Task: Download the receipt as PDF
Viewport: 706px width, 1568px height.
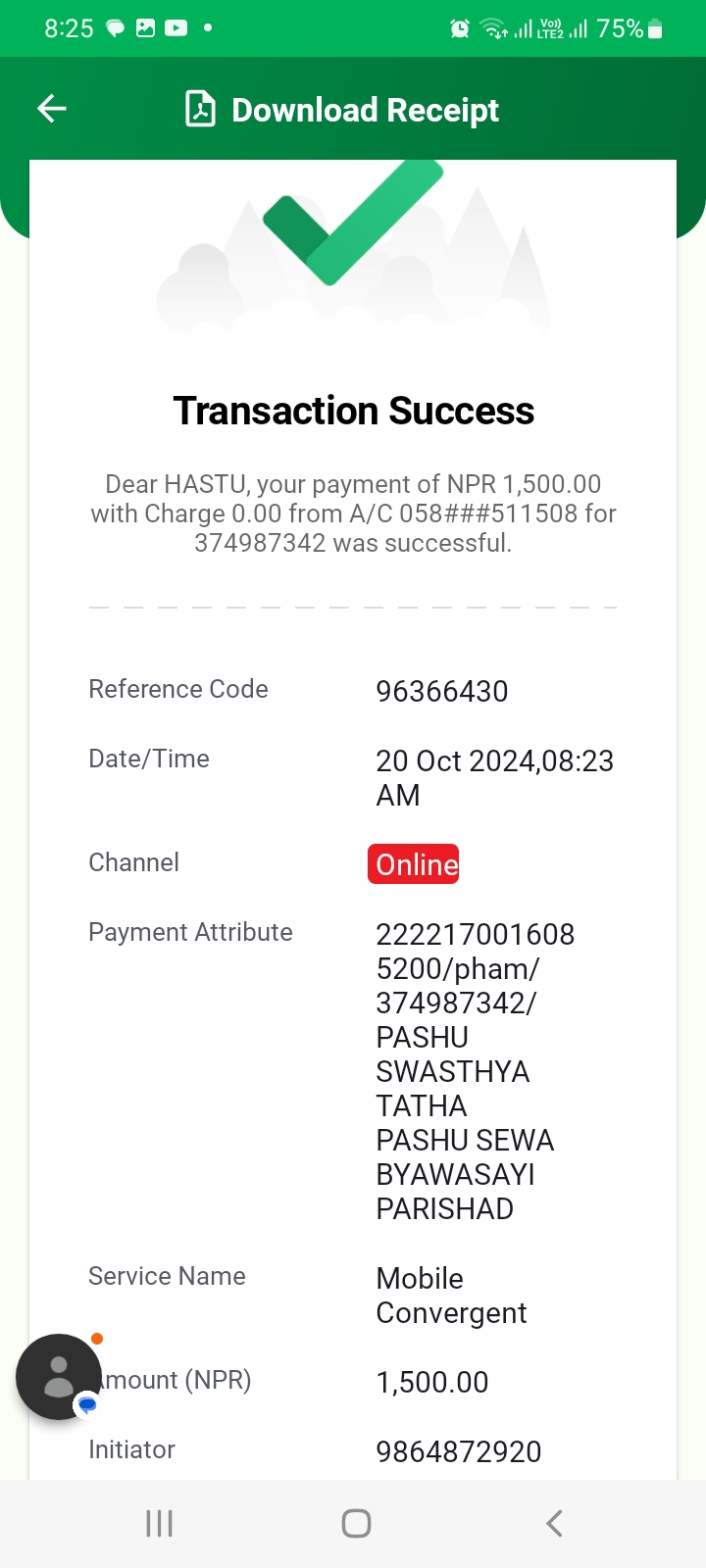Action: 342,110
